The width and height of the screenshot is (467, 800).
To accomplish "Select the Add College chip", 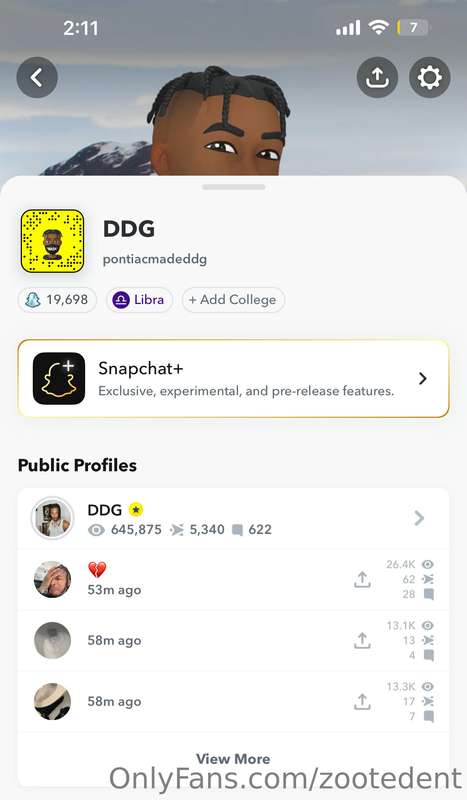I will (x=233, y=299).
